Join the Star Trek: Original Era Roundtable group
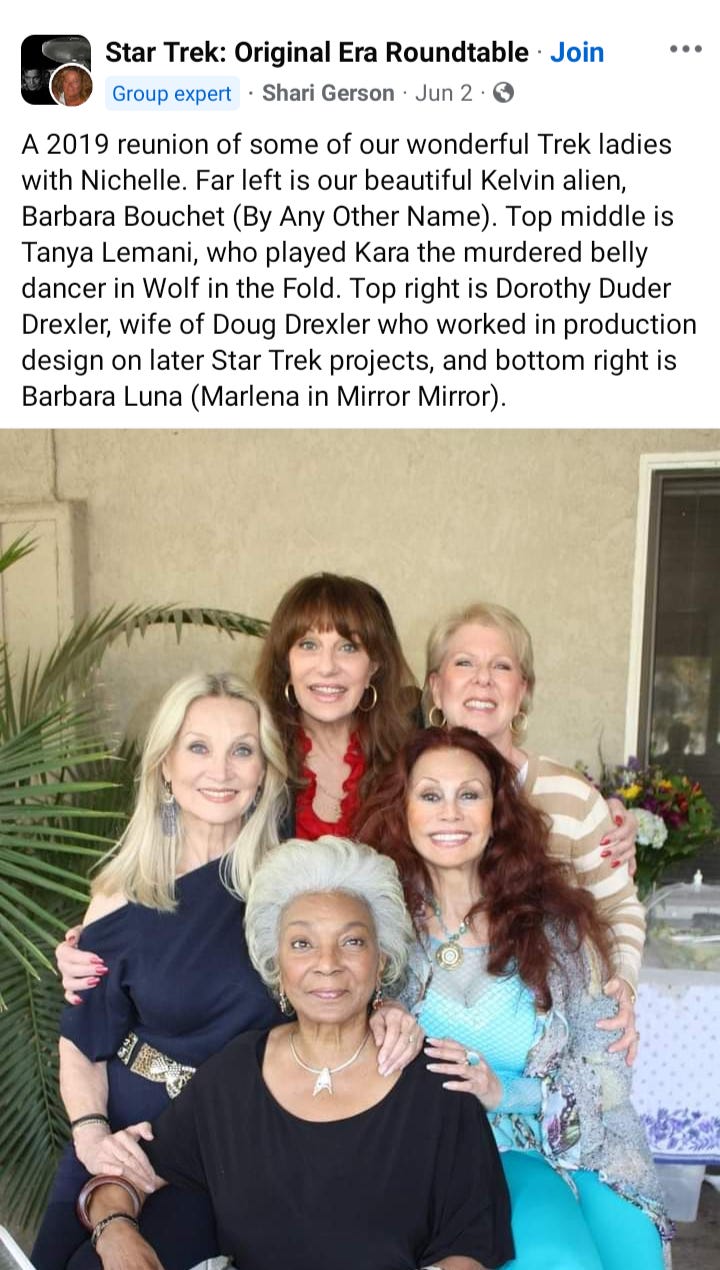This screenshot has height=1270, width=720. tap(577, 52)
